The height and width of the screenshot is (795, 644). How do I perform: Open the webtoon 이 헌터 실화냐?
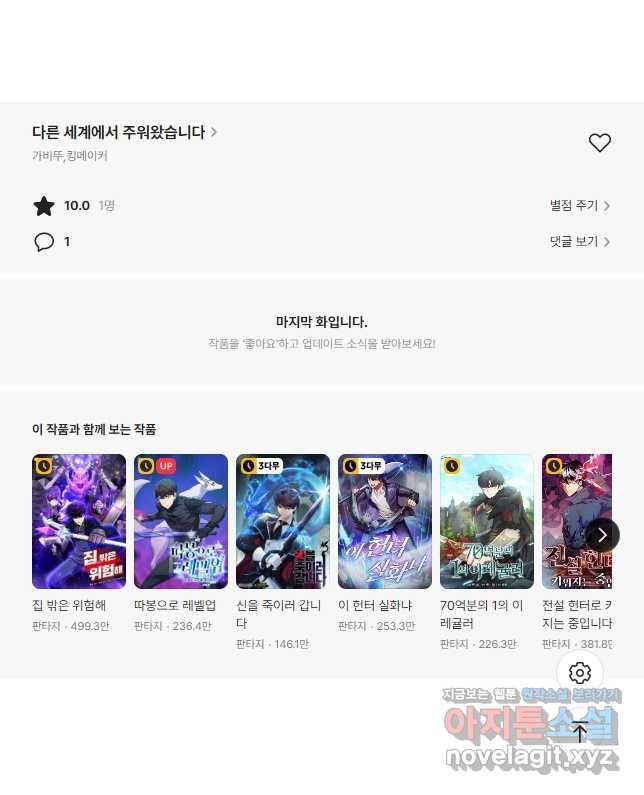pos(385,522)
